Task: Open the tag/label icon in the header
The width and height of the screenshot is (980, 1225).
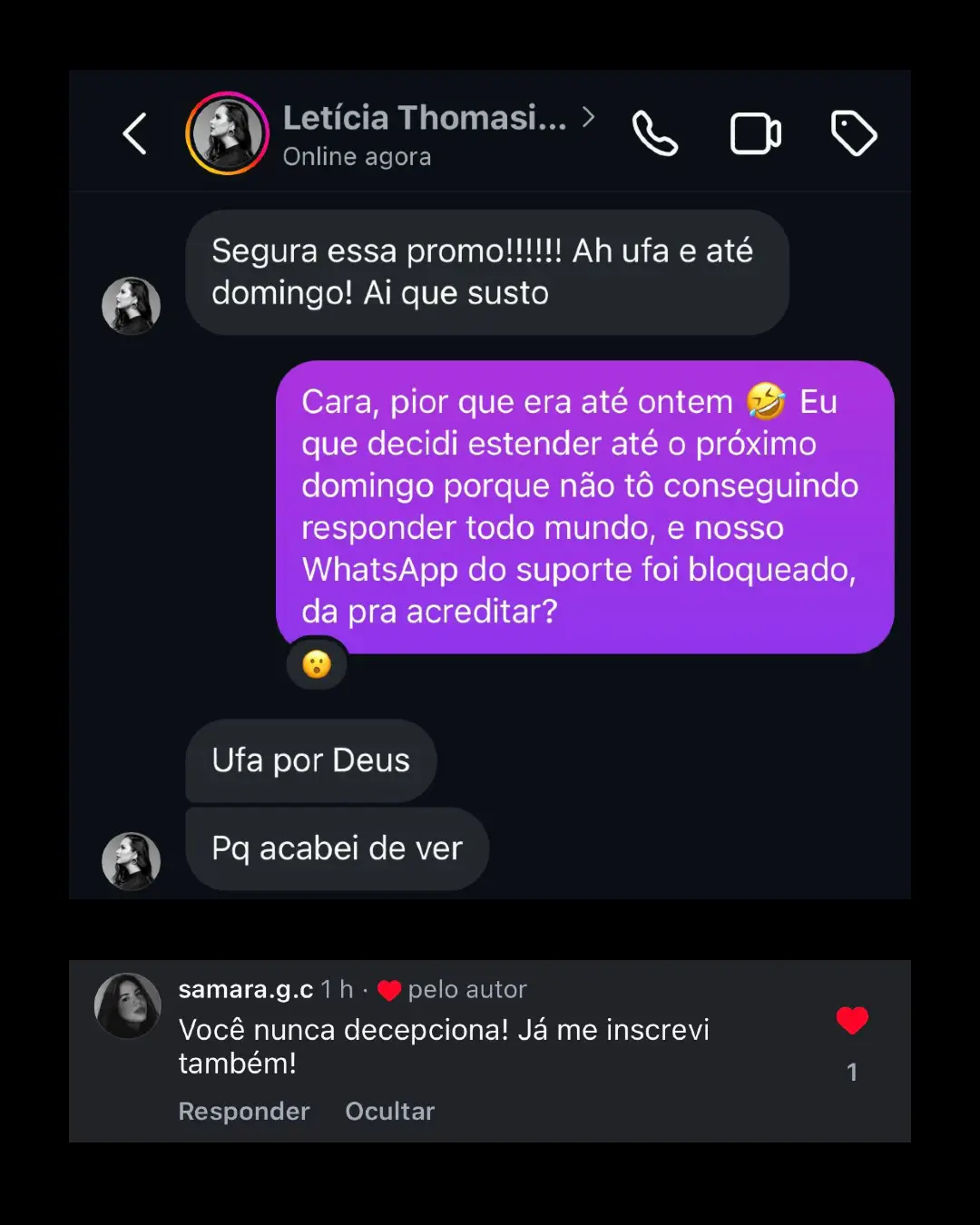Action: click(853, 132)
